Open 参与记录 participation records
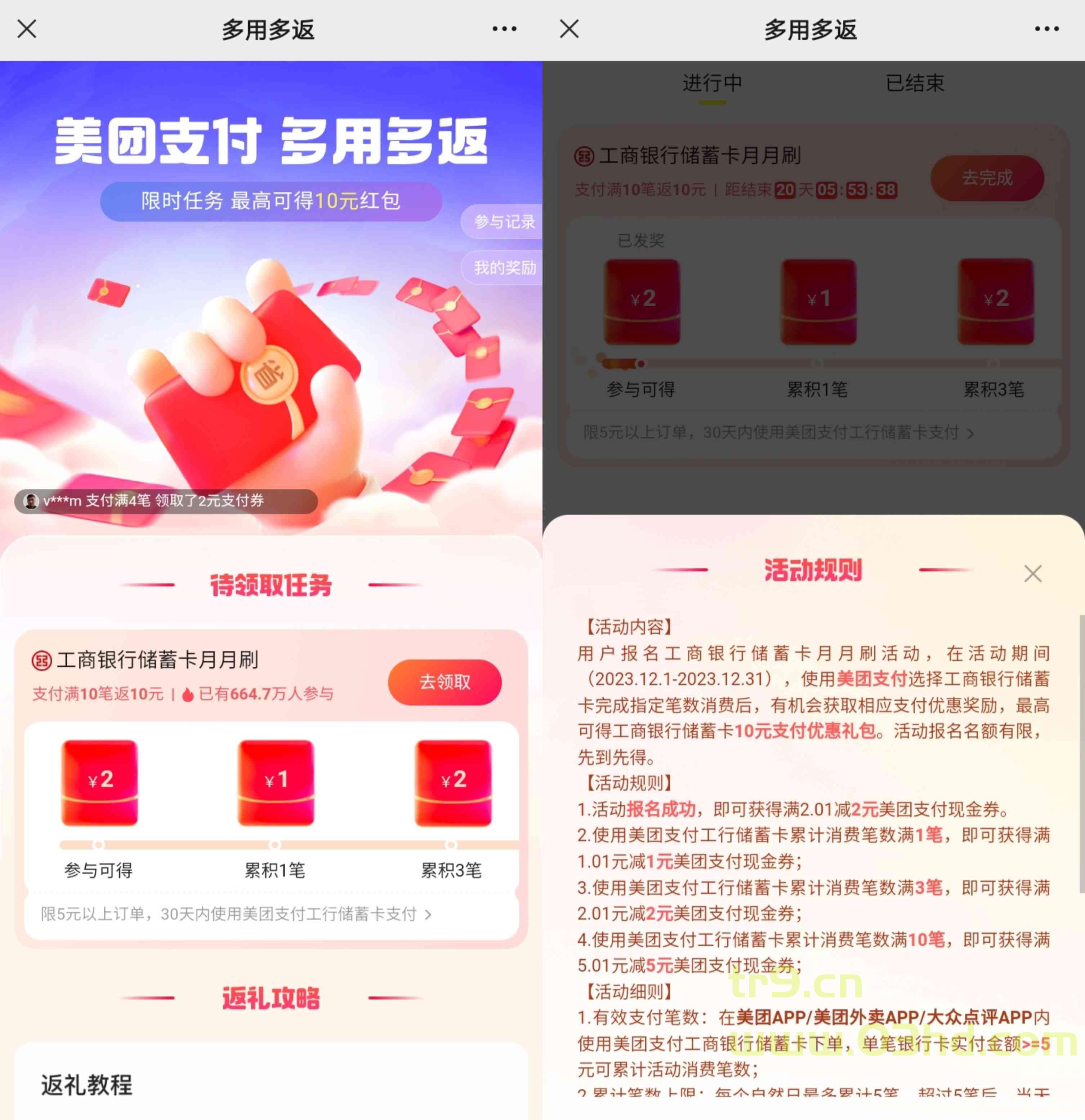This screenshot has height=1120, width=1085. 503,222
